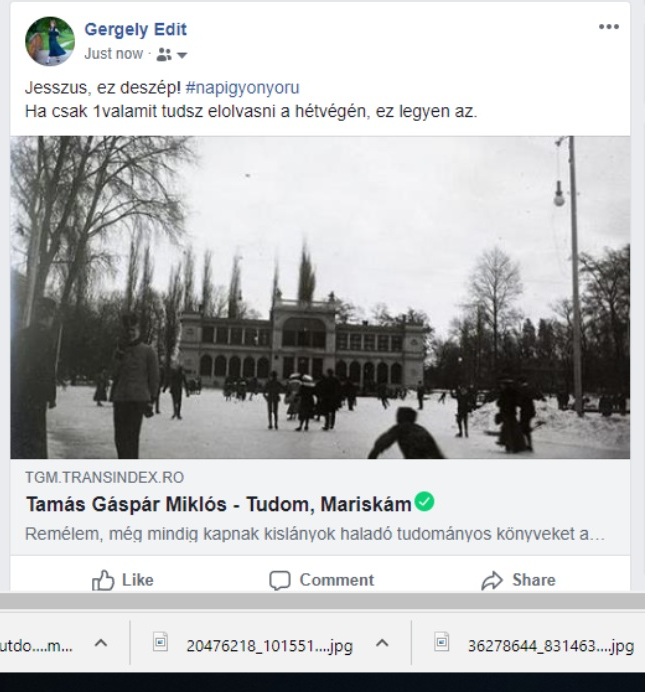Screen dimensions: 648x692
Task: Expand options arrow beside 20476218_101551....jpg
Action: click(382, 643)
